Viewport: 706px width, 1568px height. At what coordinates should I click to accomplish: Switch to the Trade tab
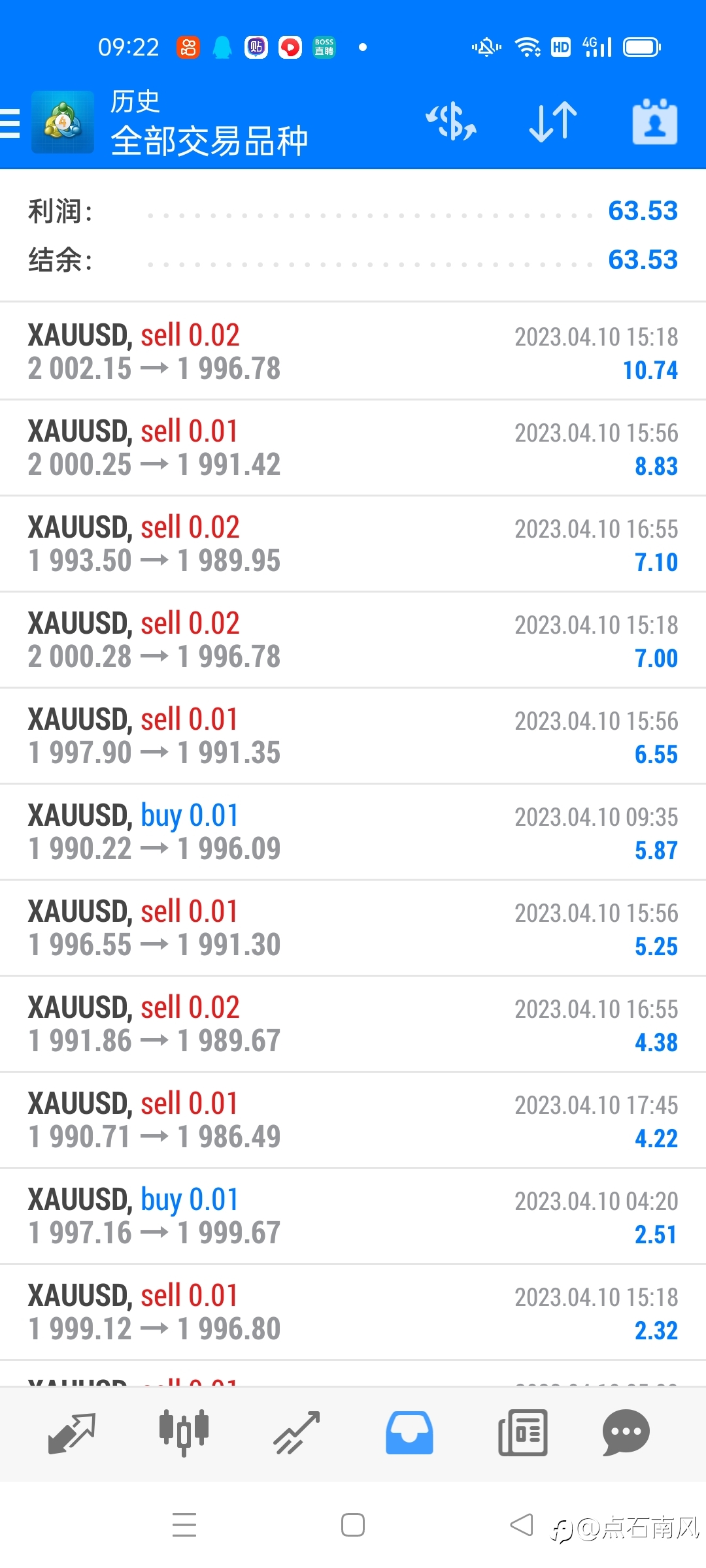pos(296,1433)
